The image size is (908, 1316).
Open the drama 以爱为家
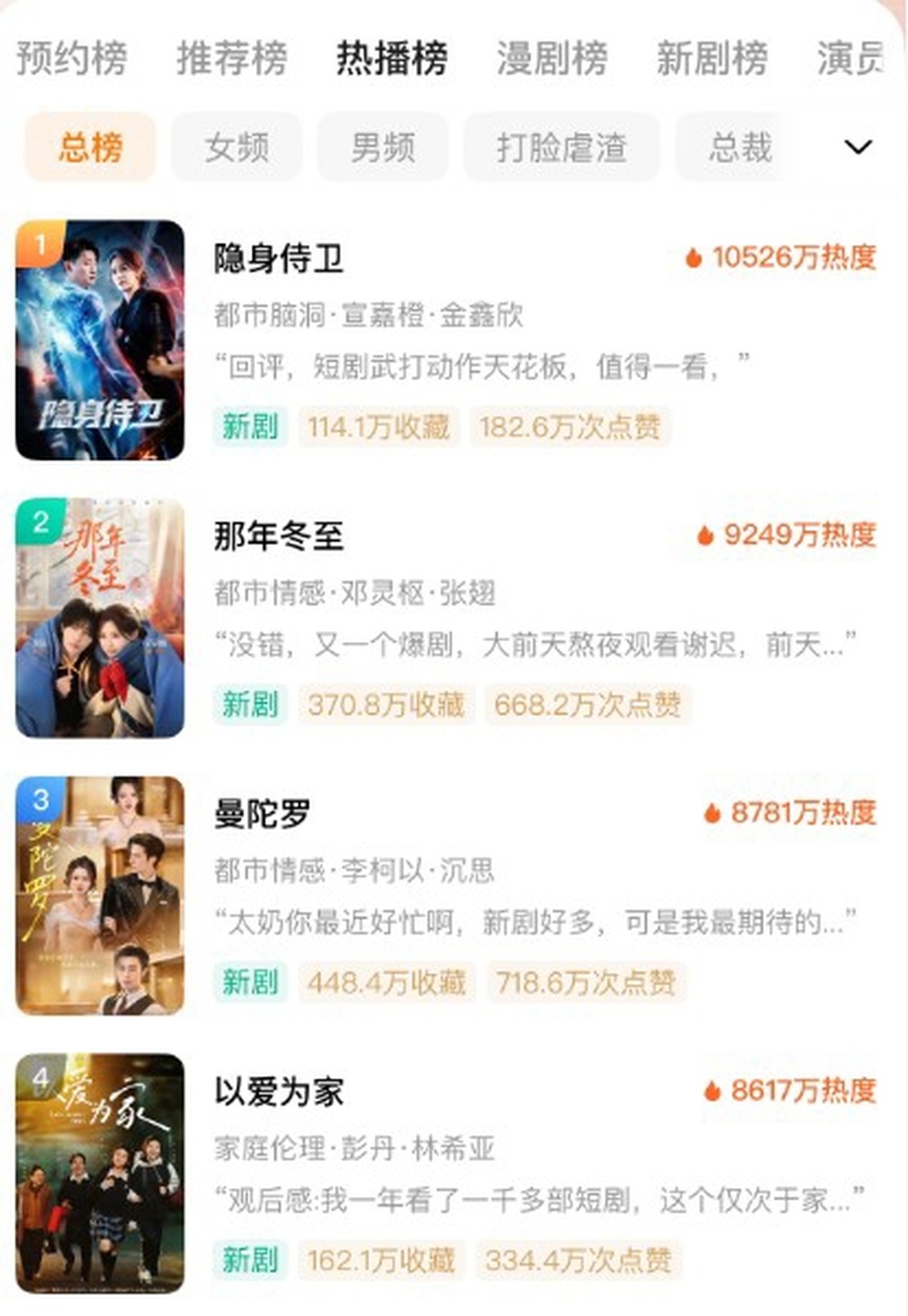click(x=279, y=1093)
